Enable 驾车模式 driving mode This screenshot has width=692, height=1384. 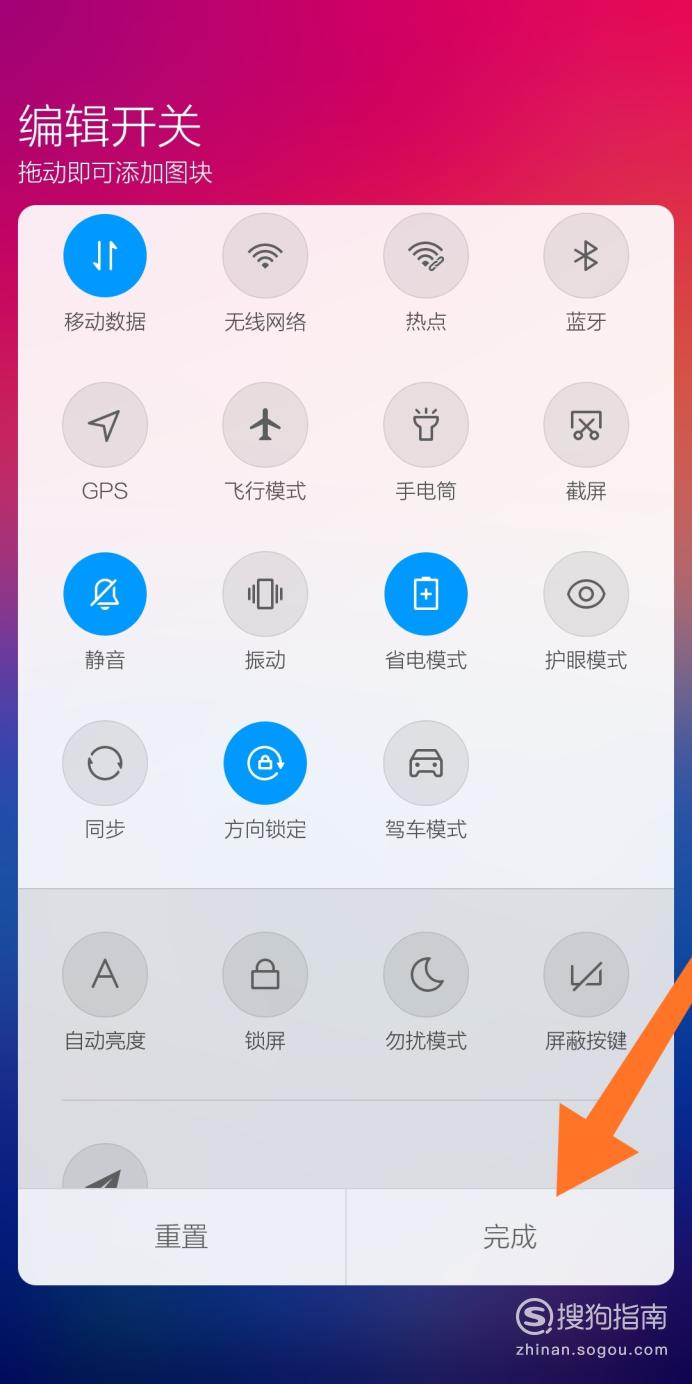coord(426,763)
